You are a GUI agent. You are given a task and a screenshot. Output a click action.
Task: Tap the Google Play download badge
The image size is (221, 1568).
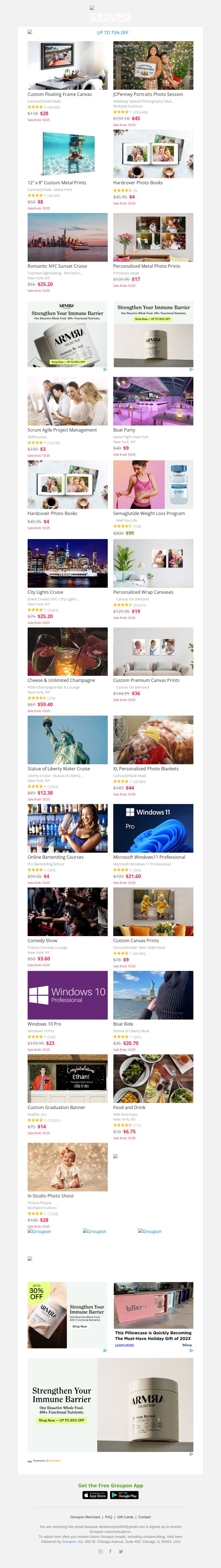[124, 1495]
